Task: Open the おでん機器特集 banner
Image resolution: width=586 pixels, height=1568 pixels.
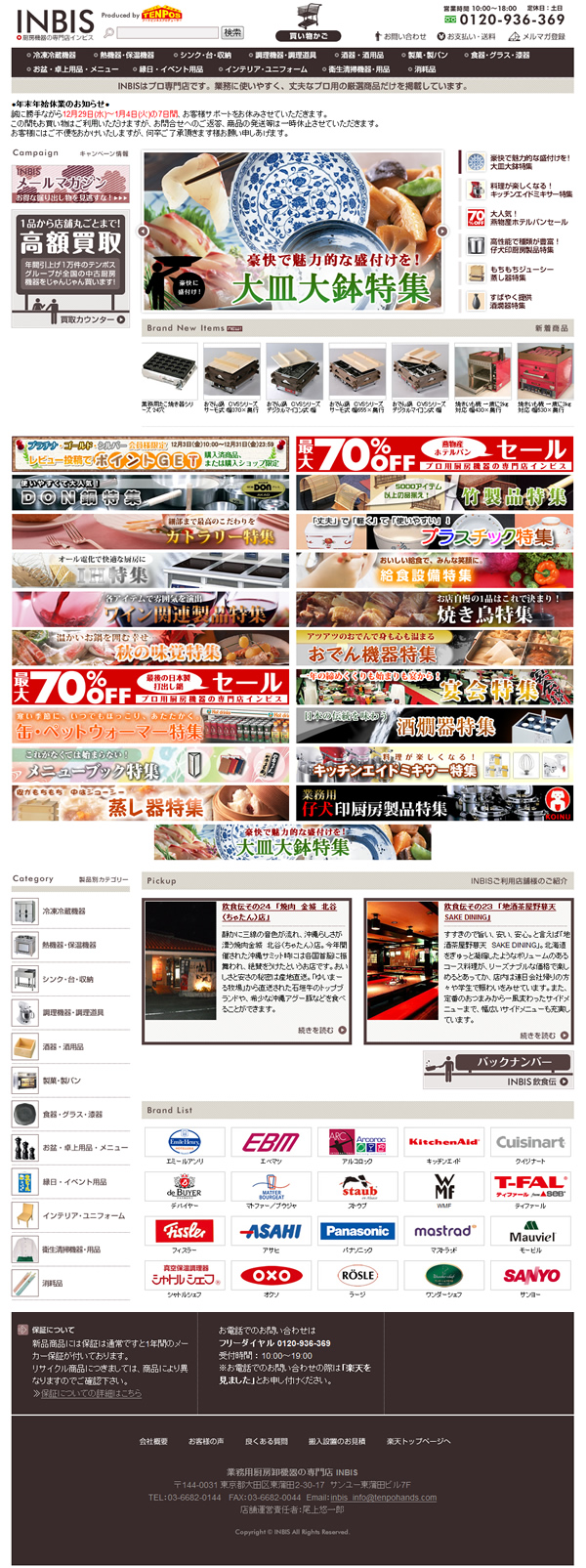Action: coord(435,650)
